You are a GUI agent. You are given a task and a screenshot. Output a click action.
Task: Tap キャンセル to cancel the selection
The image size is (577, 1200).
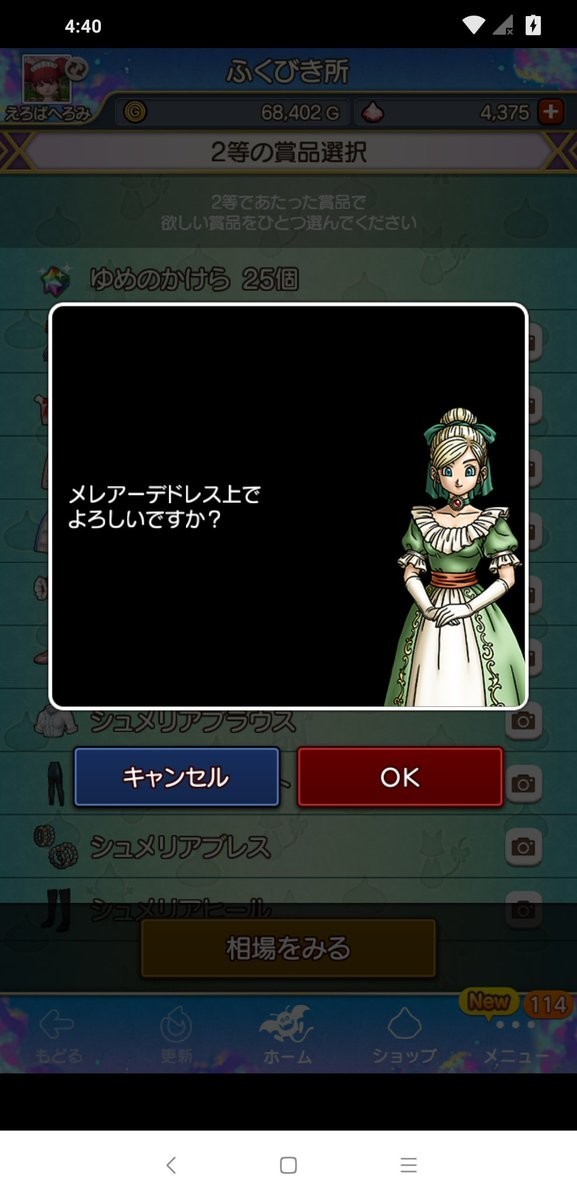pos(176,777)
